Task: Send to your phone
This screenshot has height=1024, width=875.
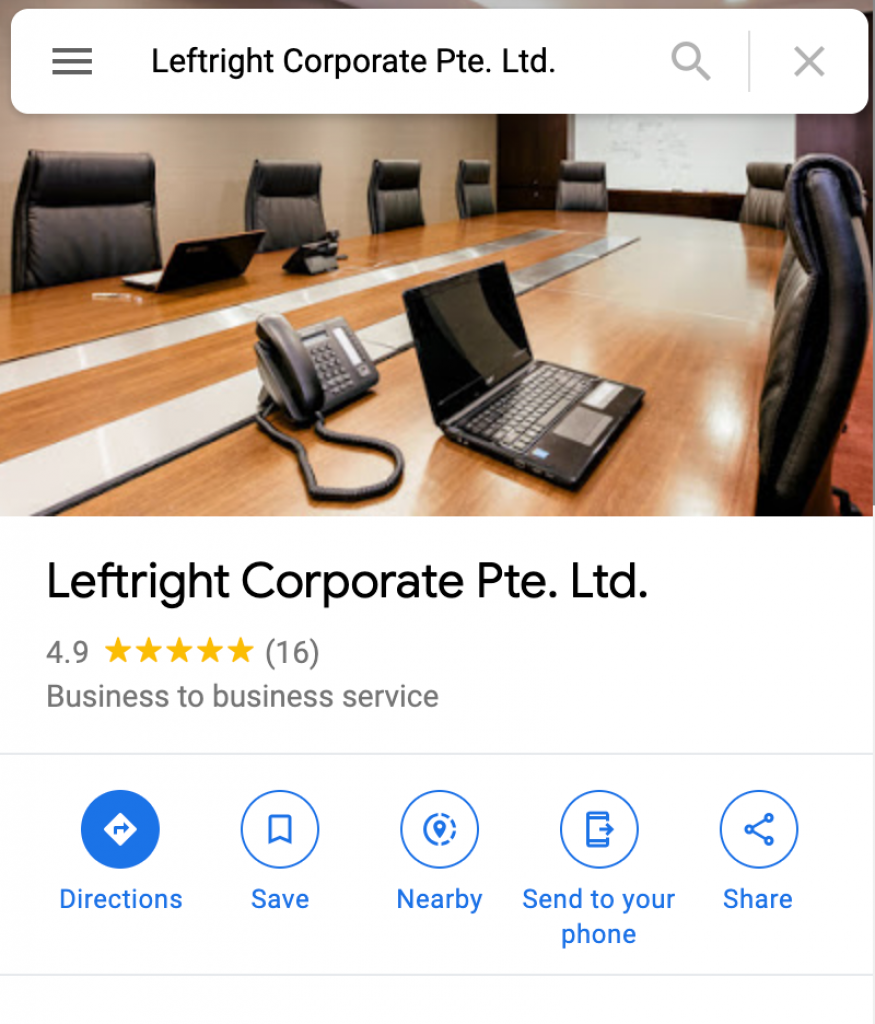Action: pos(598,829)
